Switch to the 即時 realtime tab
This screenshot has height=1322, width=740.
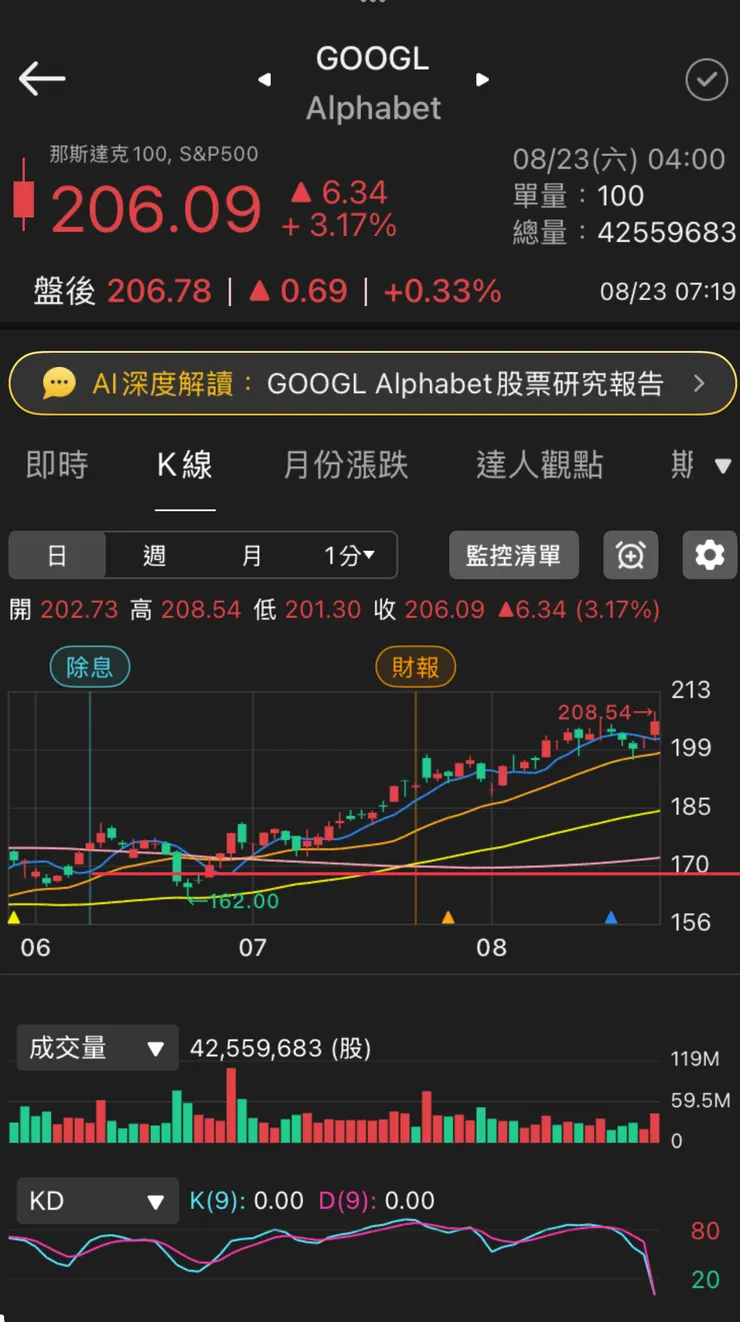(x=56, y=464)
